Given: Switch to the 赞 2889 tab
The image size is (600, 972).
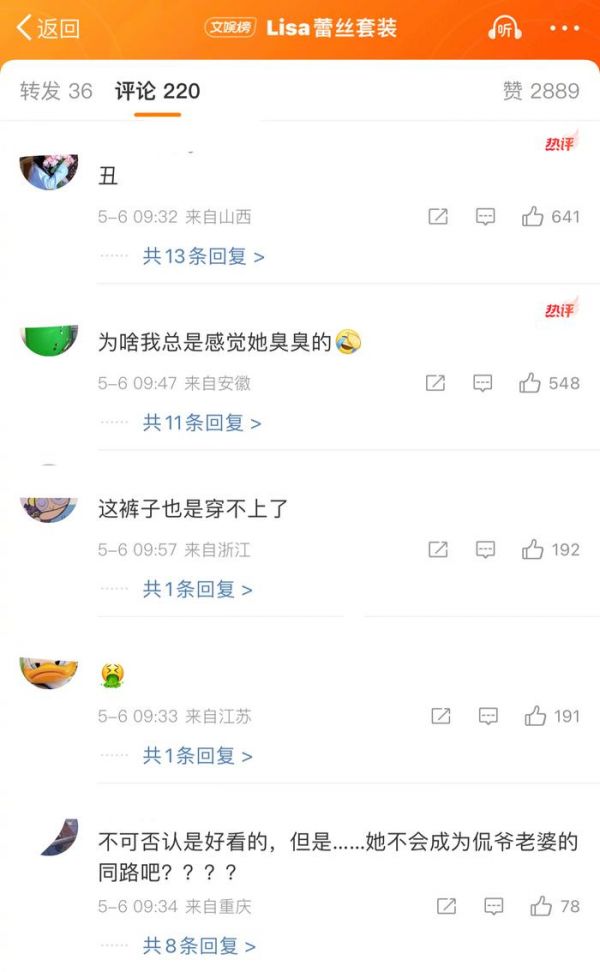Looking at the screenshot, I should (x=540, y=91).
